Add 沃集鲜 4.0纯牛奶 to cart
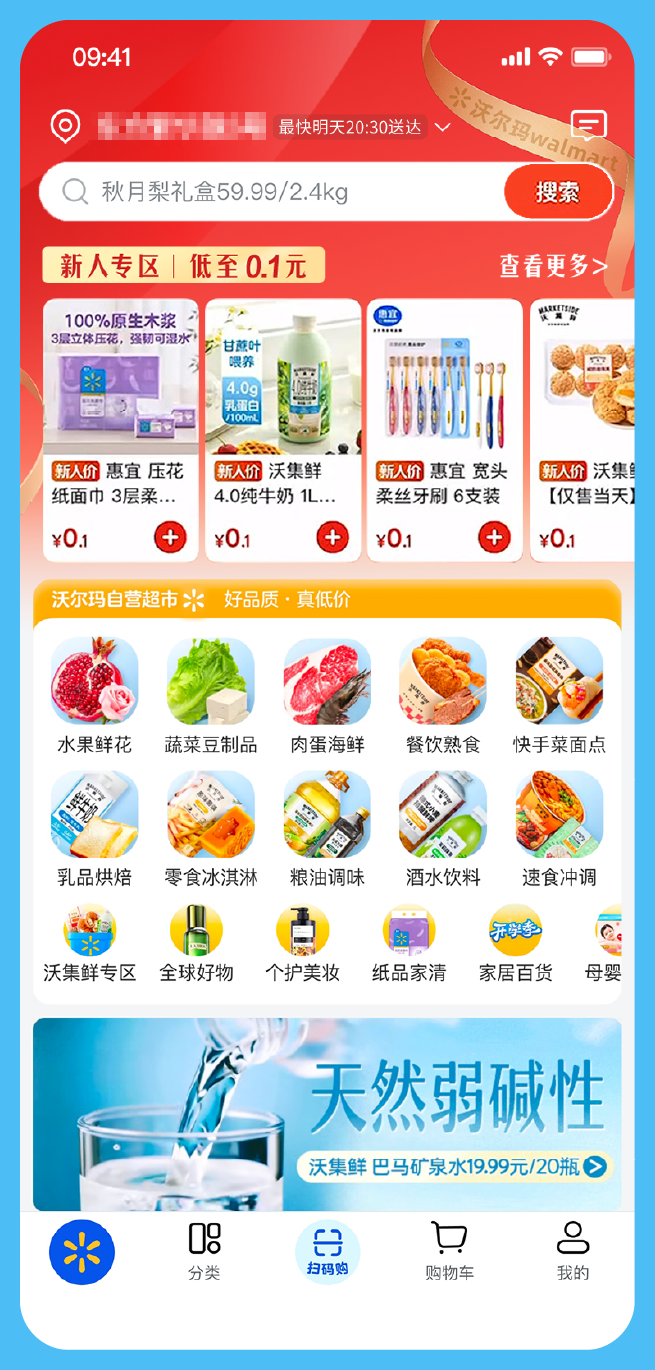The image size is (655, 1370). pyautogui.click(x=332, y=538)
